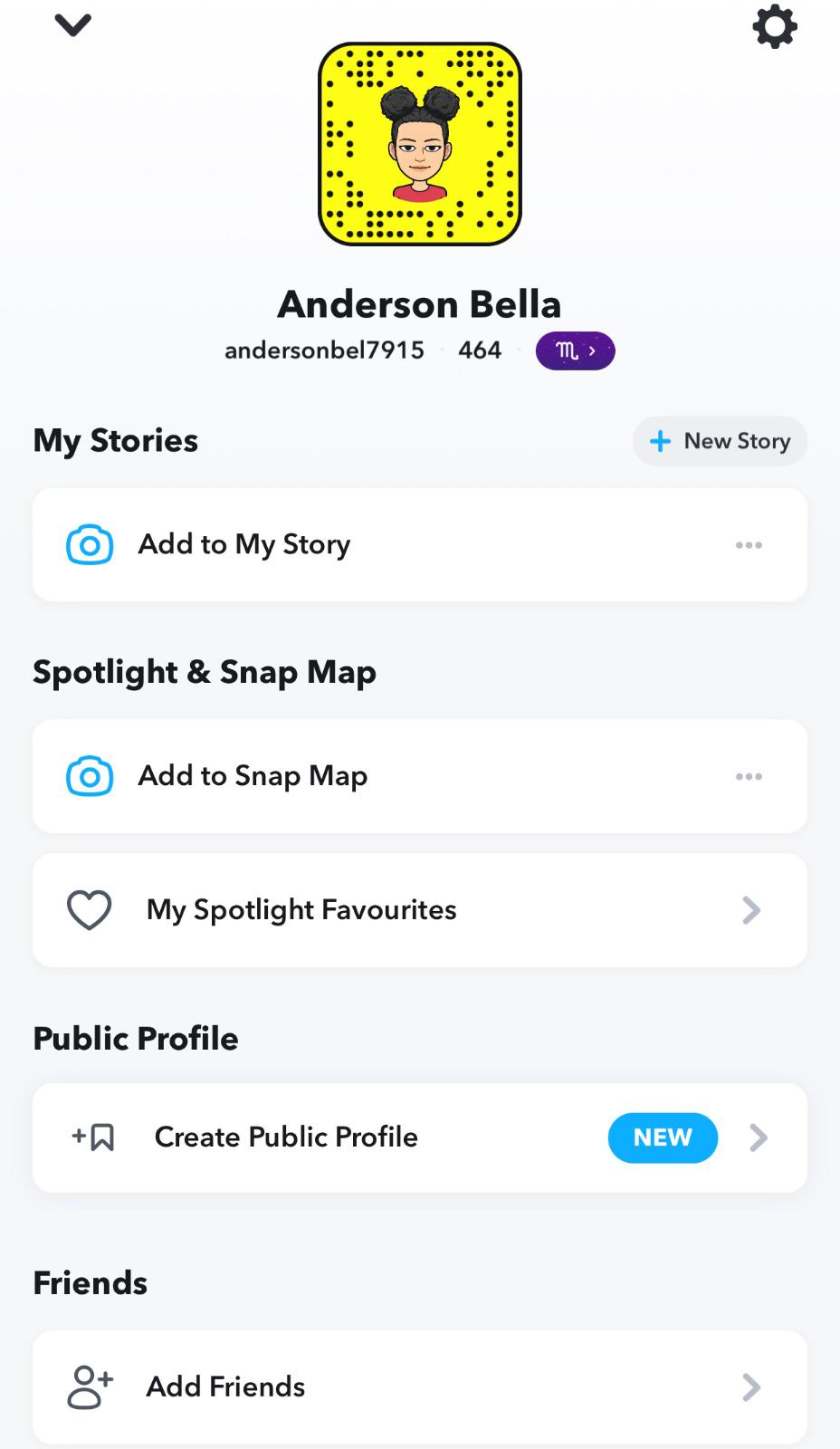
Task: Select Add to My Story
Action: point(243,544)
